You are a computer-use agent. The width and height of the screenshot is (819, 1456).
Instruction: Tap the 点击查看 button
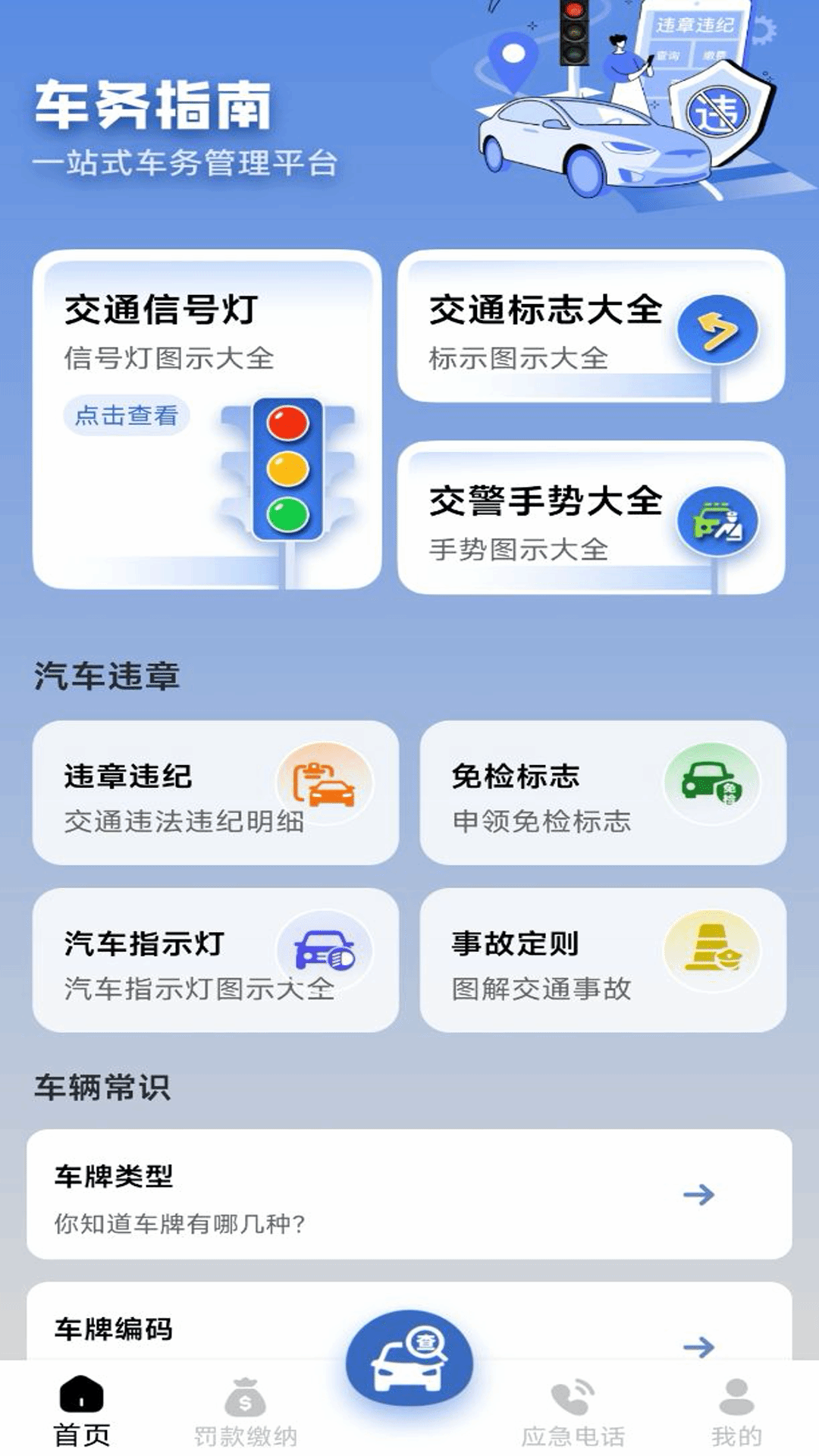point(126,416)
